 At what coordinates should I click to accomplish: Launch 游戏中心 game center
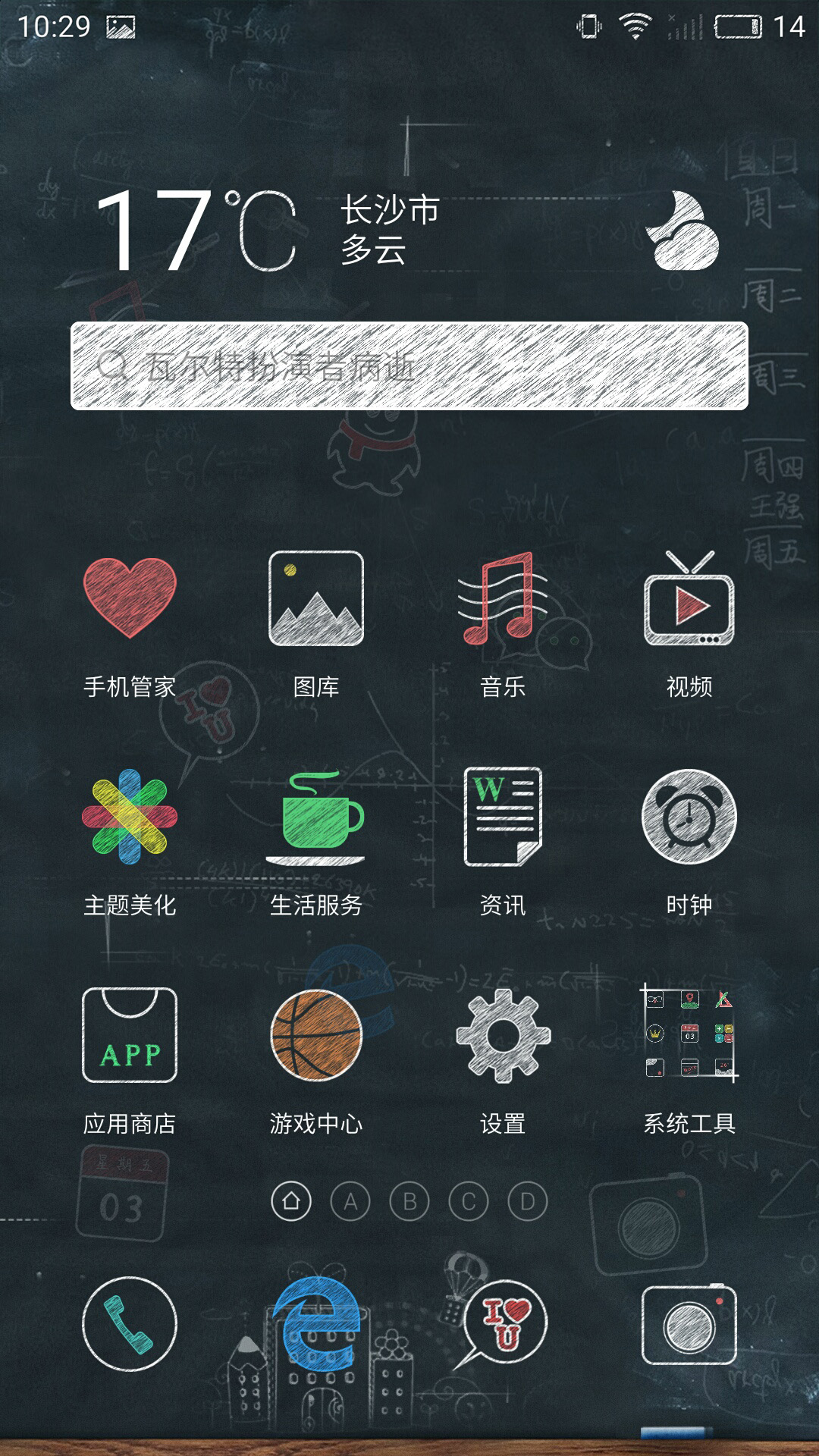(316, 1036)
